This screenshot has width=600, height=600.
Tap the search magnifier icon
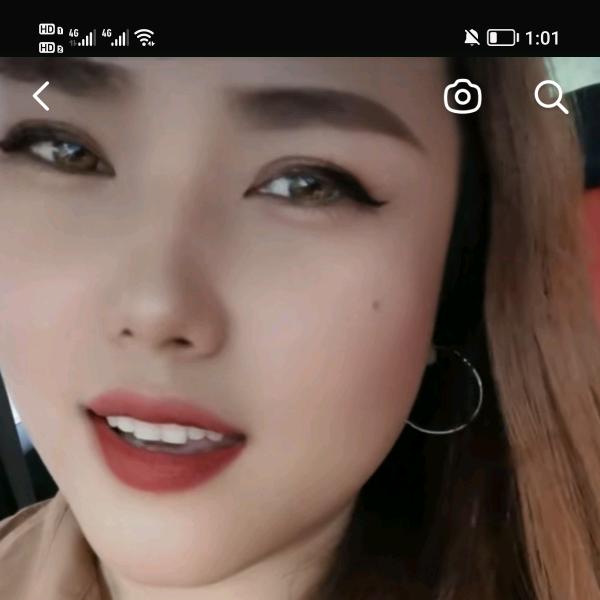551,97
